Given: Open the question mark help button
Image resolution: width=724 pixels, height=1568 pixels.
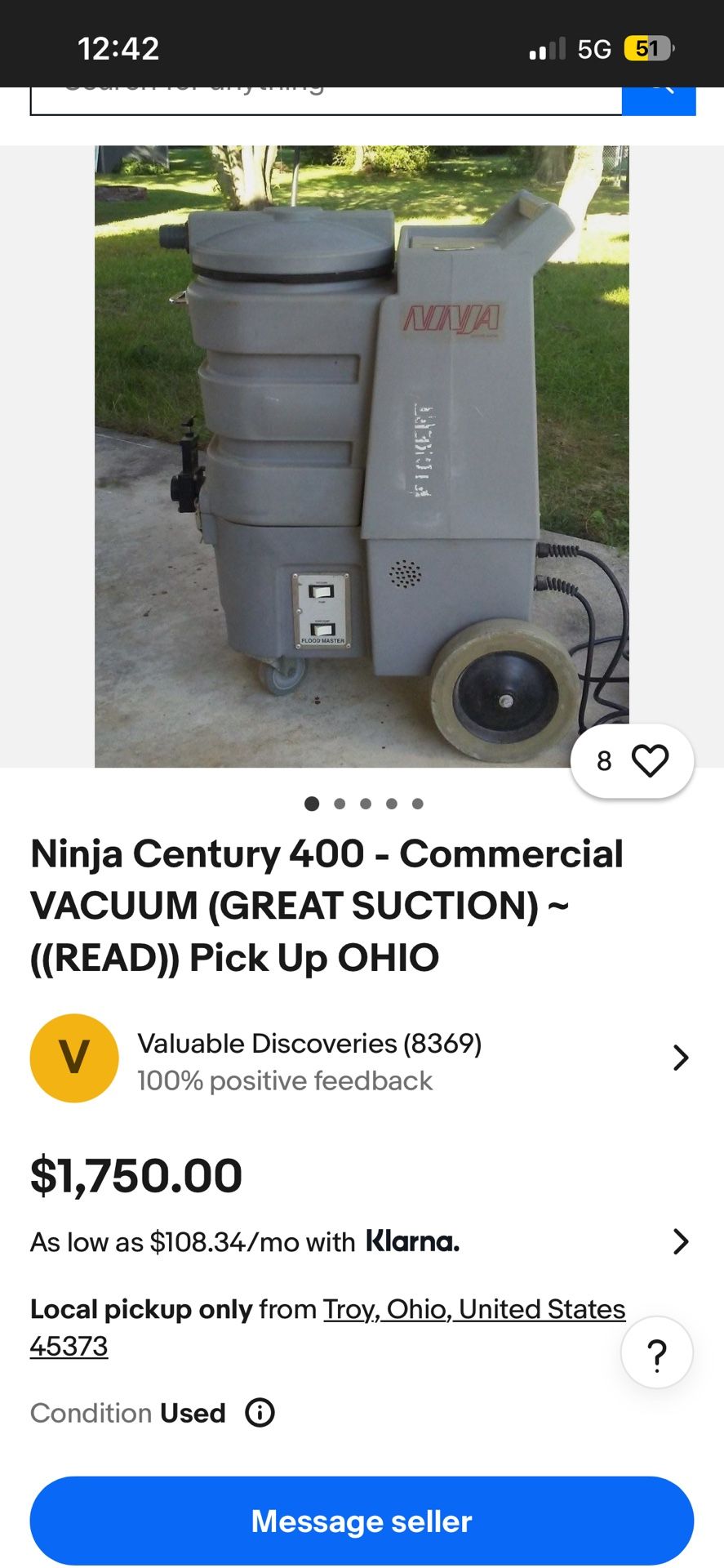Looking at the screenshot, I should click(x=657, y=1353).
